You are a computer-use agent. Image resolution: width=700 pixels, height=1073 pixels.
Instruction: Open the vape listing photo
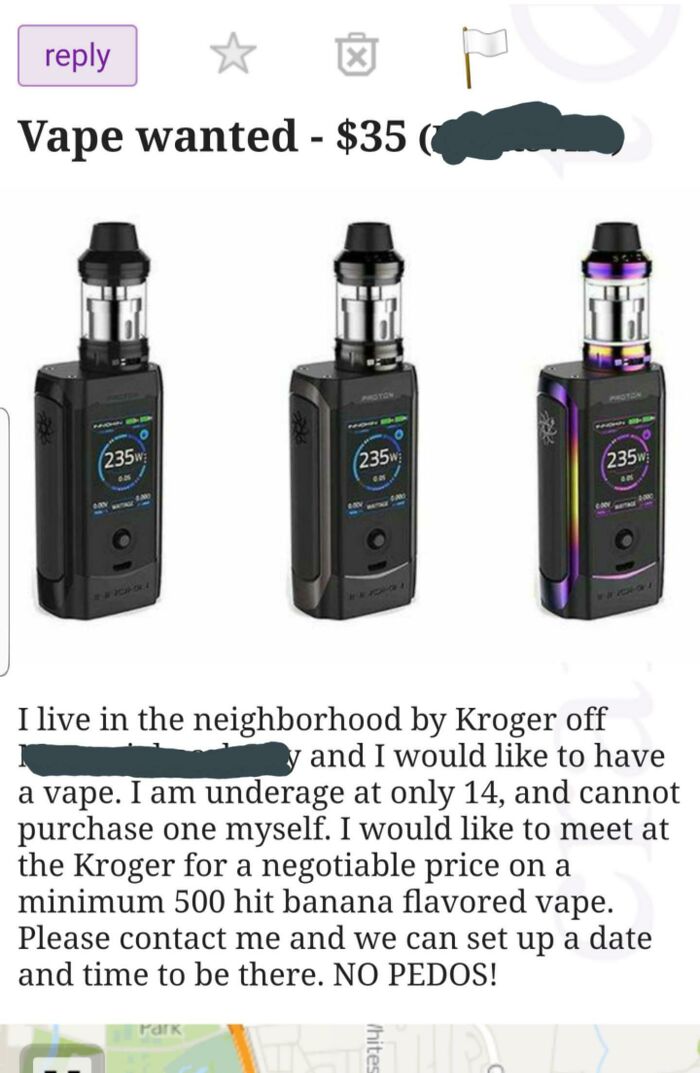(x=350, y=420)
